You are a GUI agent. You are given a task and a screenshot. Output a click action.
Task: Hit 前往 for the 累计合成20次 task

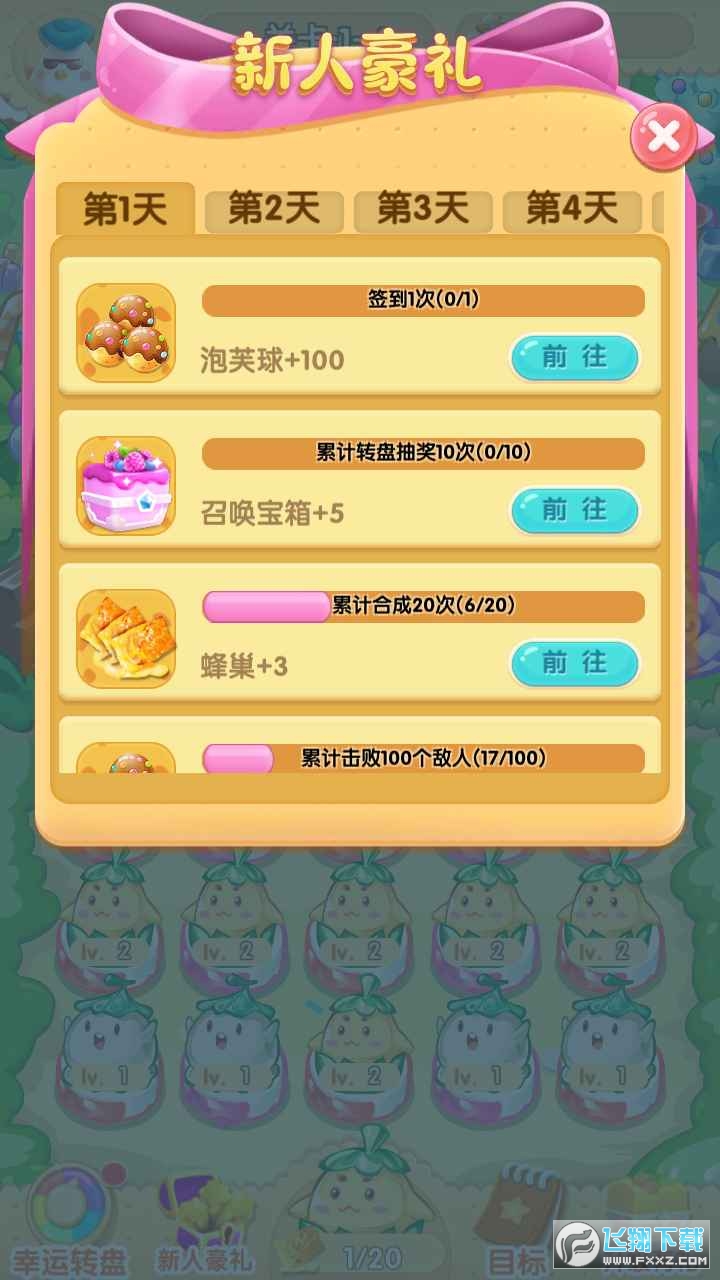click(x=574, y=663)
